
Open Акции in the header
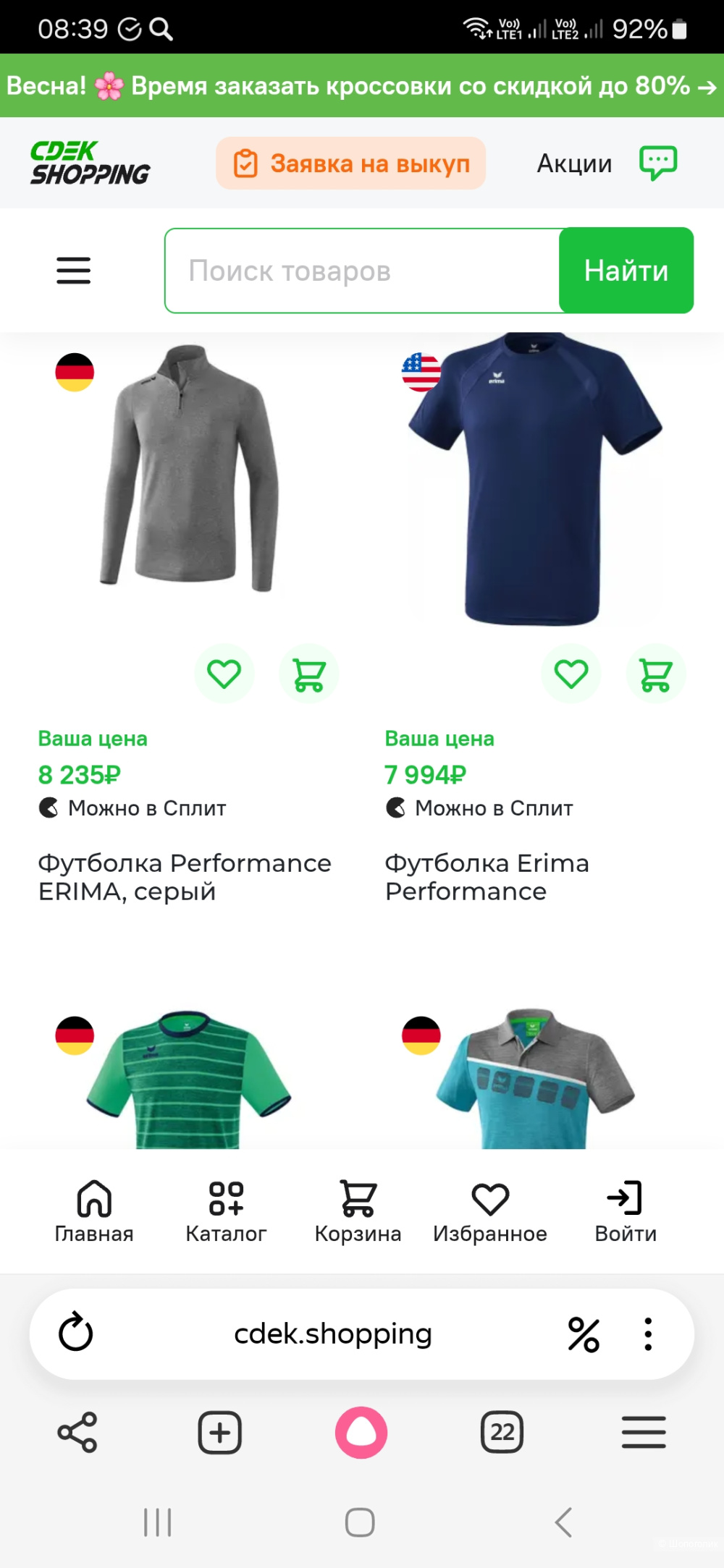coord(572,164)
